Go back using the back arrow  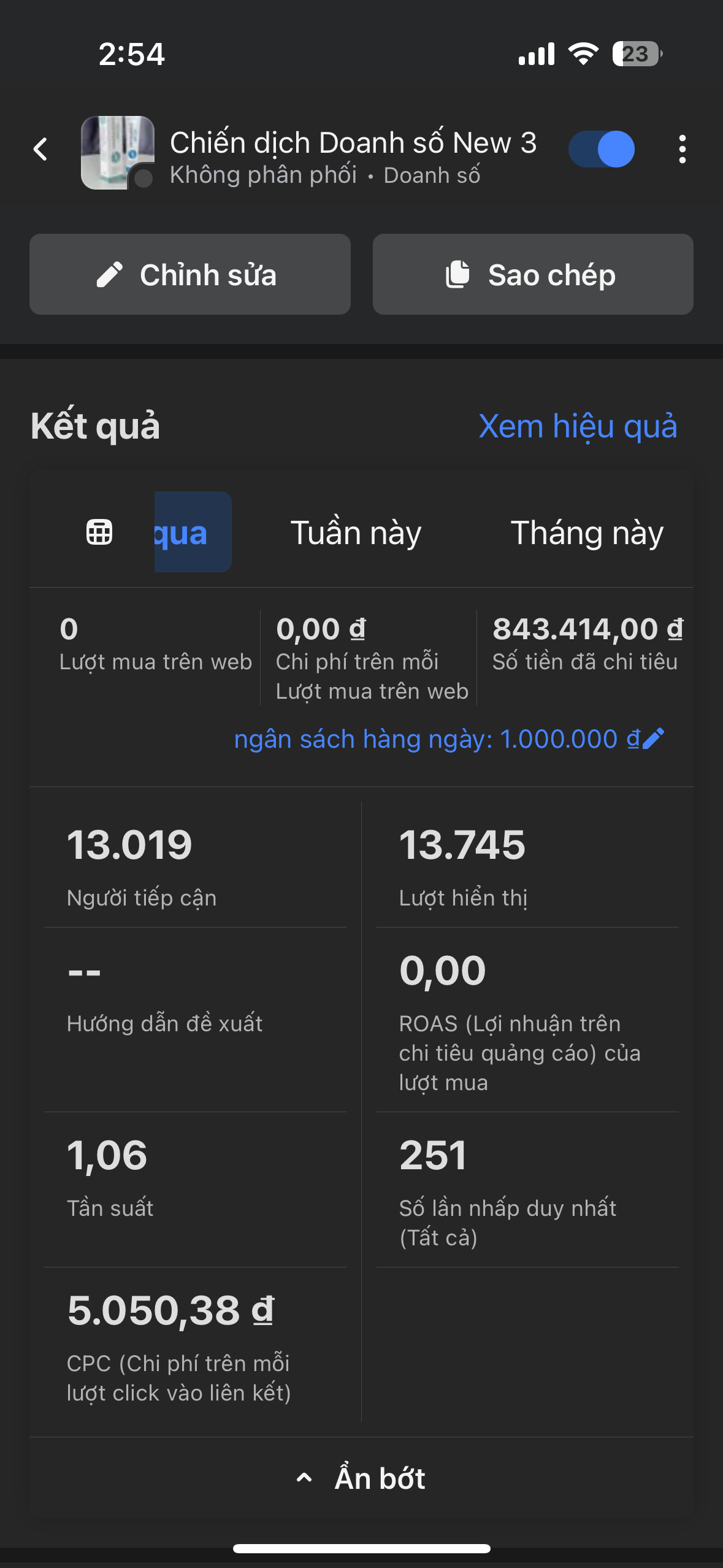point(40,149)
